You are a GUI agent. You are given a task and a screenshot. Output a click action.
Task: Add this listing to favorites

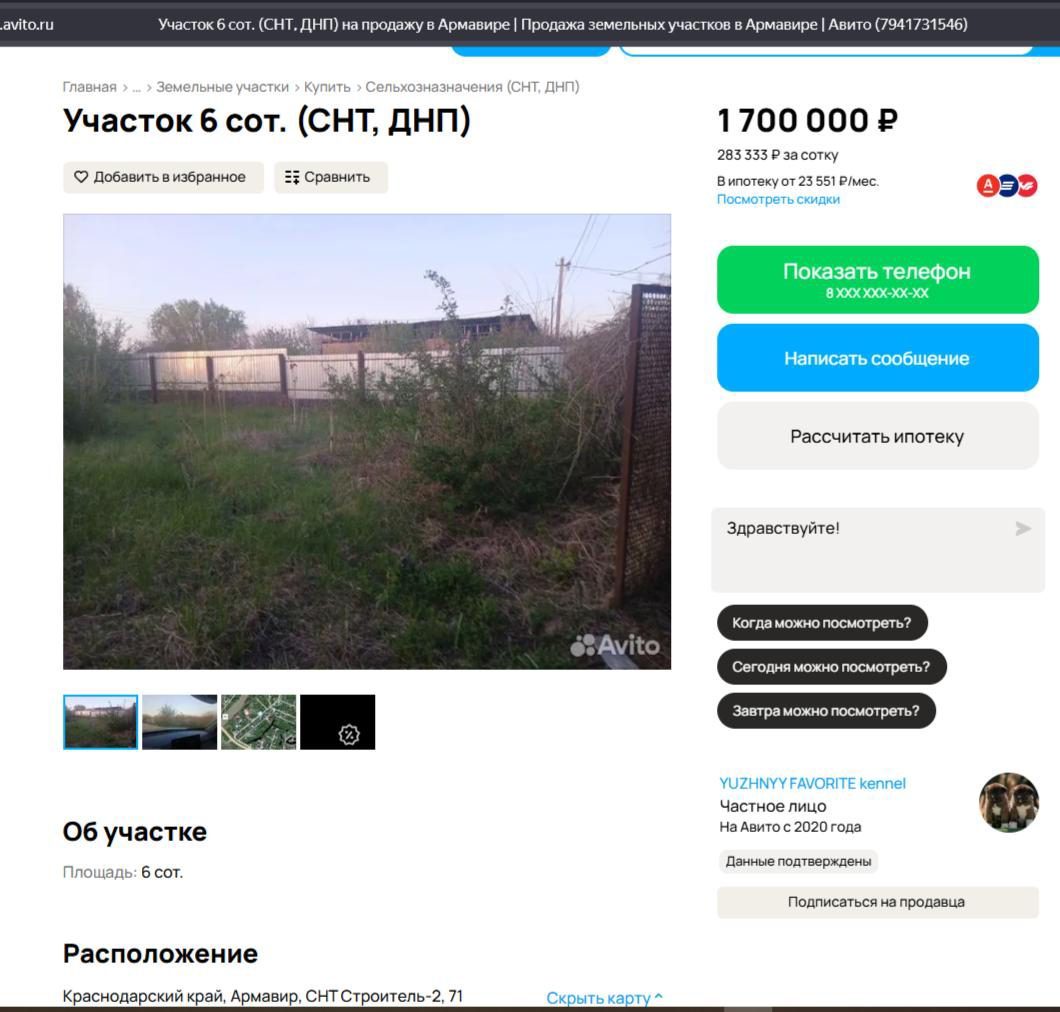pos(163,177)
